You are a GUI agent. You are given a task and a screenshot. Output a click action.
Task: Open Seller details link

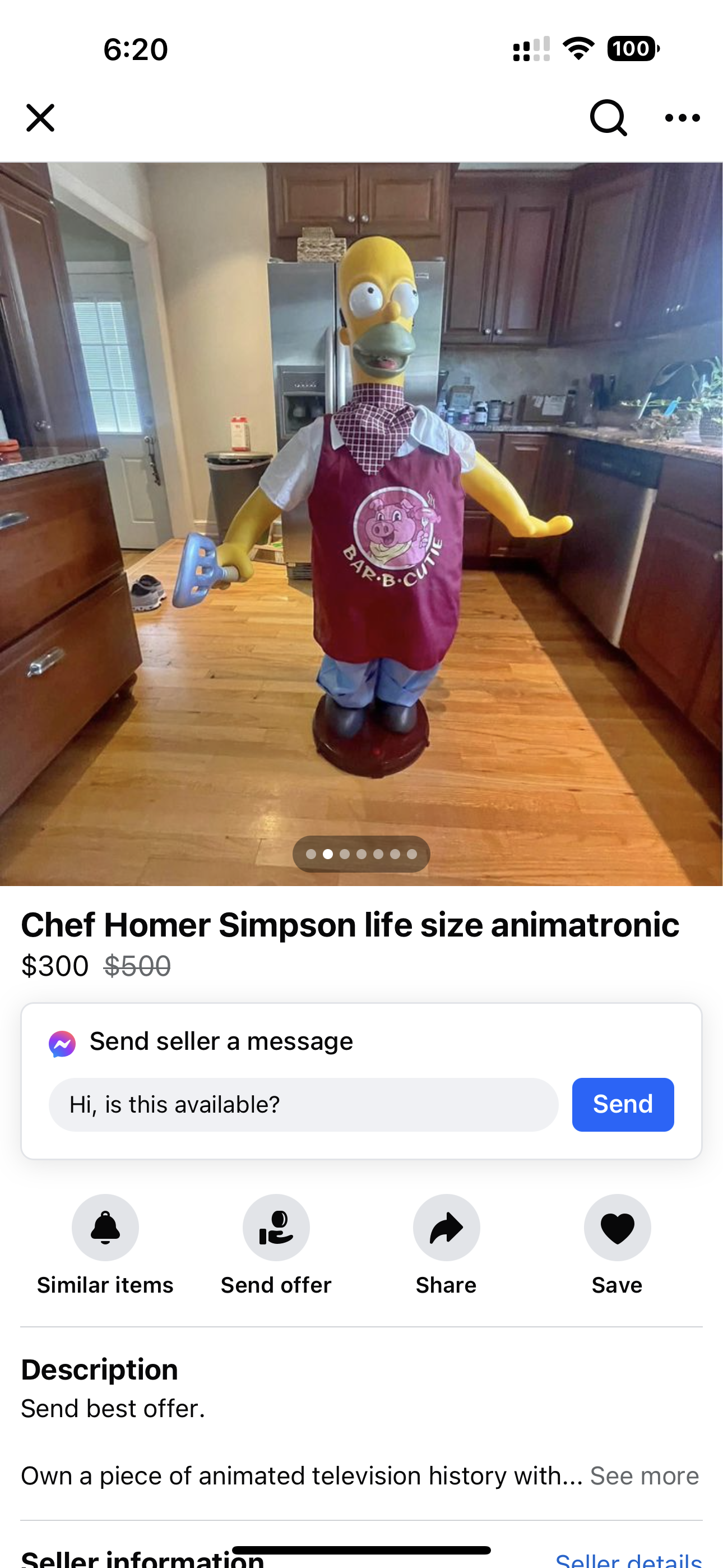coord(628,1561)
